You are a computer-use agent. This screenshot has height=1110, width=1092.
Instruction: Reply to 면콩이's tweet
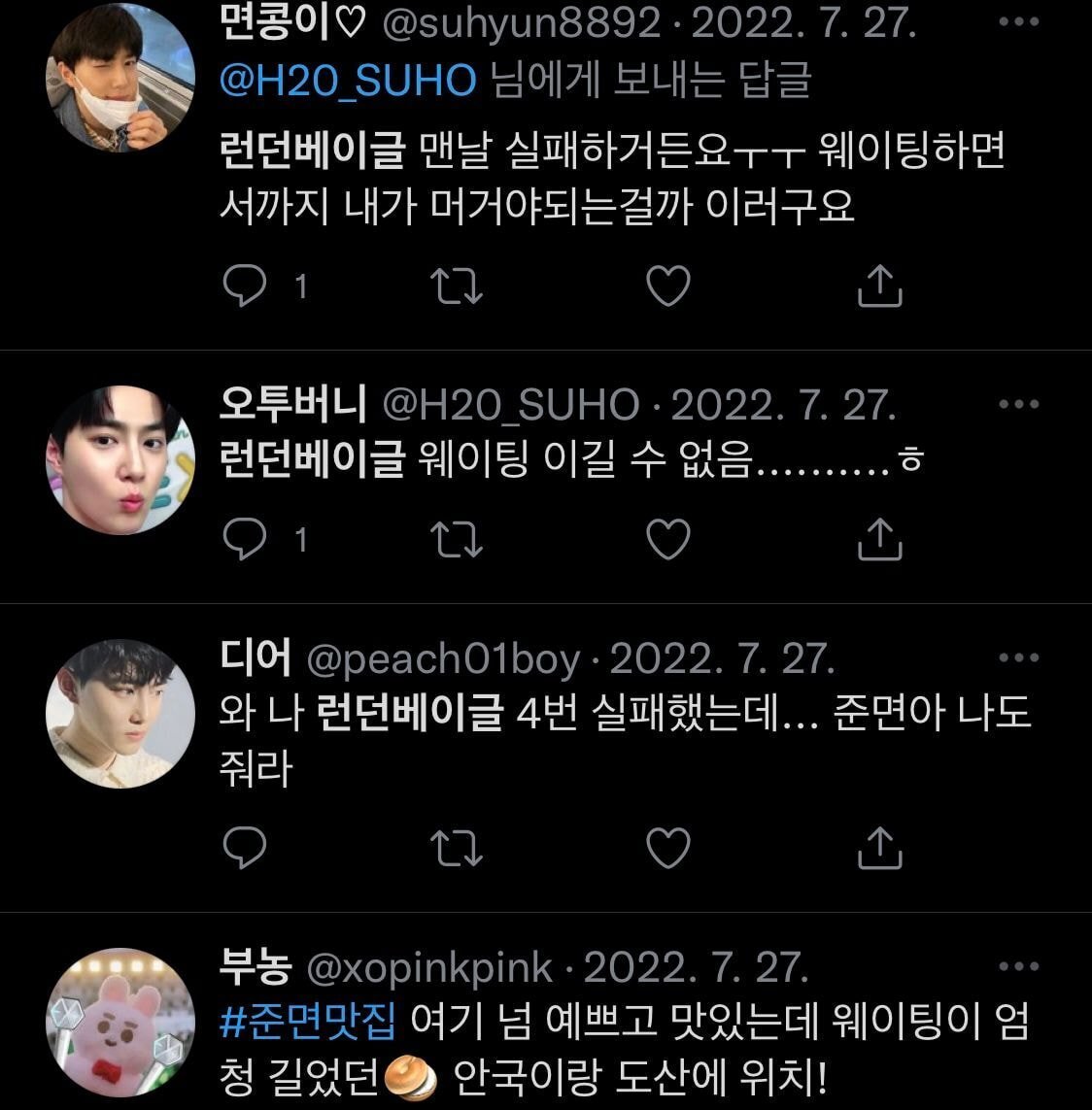click(x=244, y=286)
